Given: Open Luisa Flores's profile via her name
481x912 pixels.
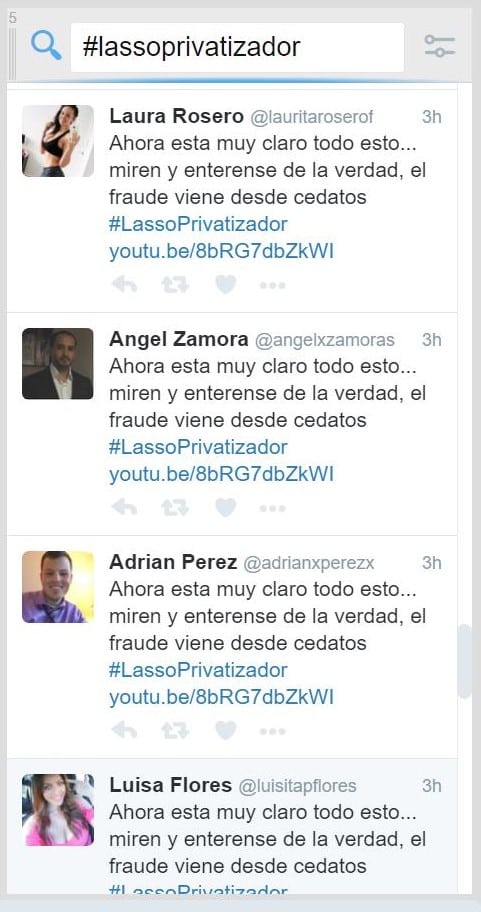Looking at the screenshot, I should tap(170, 785).
